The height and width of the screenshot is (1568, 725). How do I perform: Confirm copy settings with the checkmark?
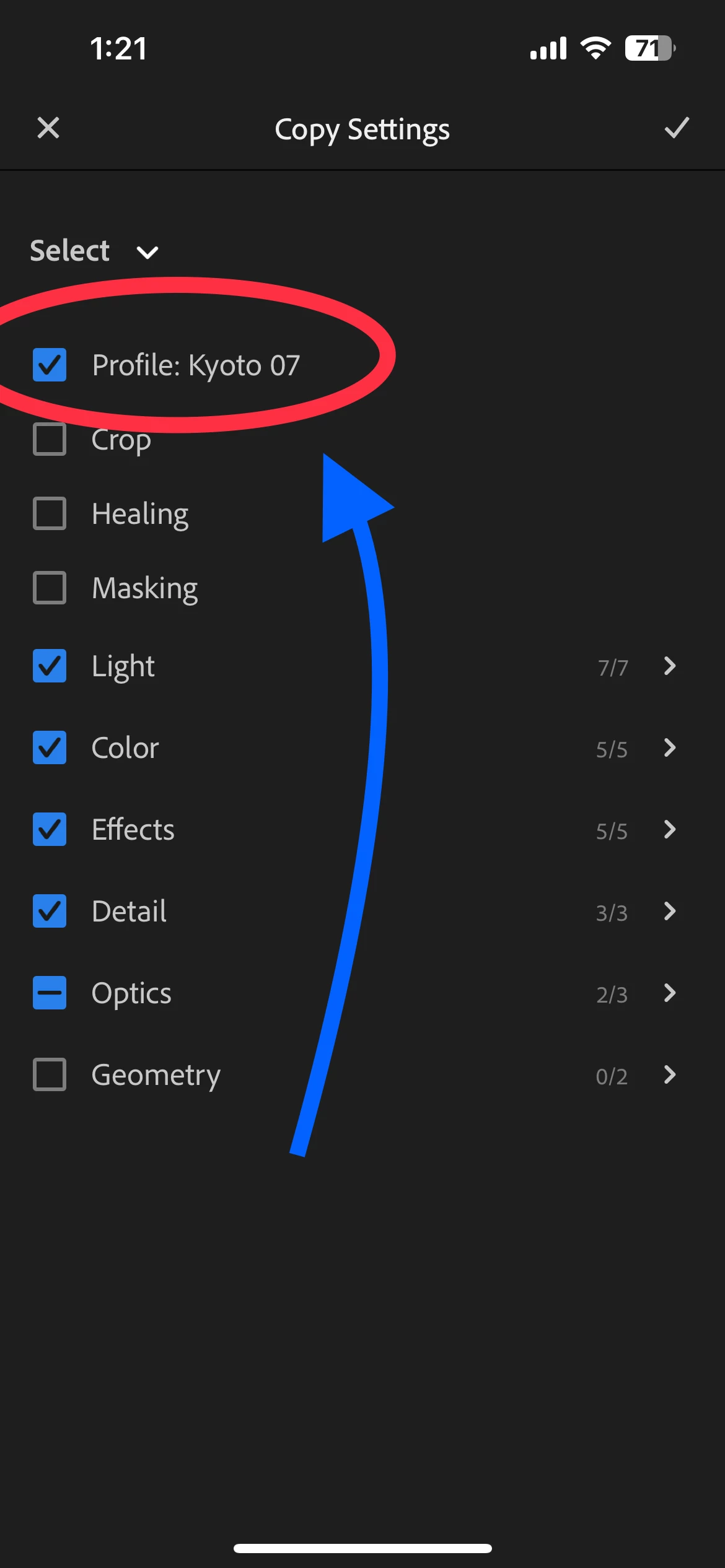676,128
